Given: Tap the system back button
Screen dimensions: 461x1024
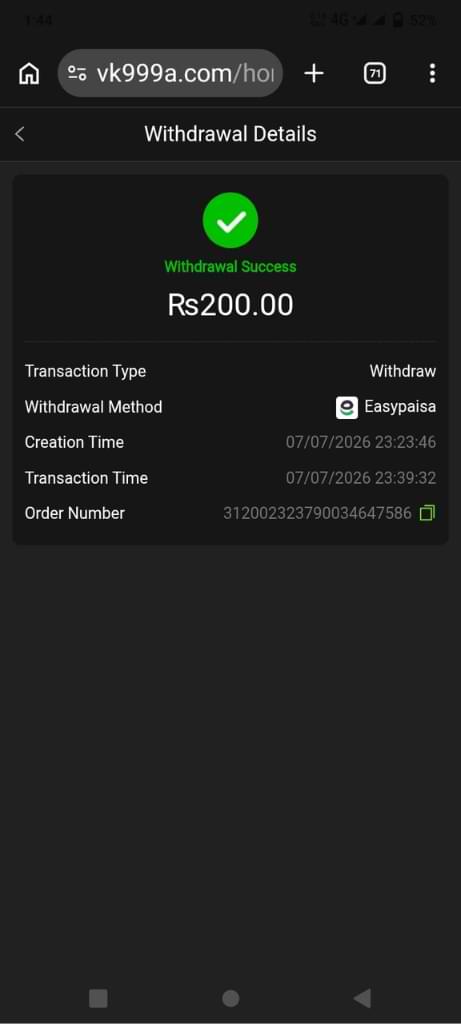Looking at the screenshot, I should coord(362,998).
